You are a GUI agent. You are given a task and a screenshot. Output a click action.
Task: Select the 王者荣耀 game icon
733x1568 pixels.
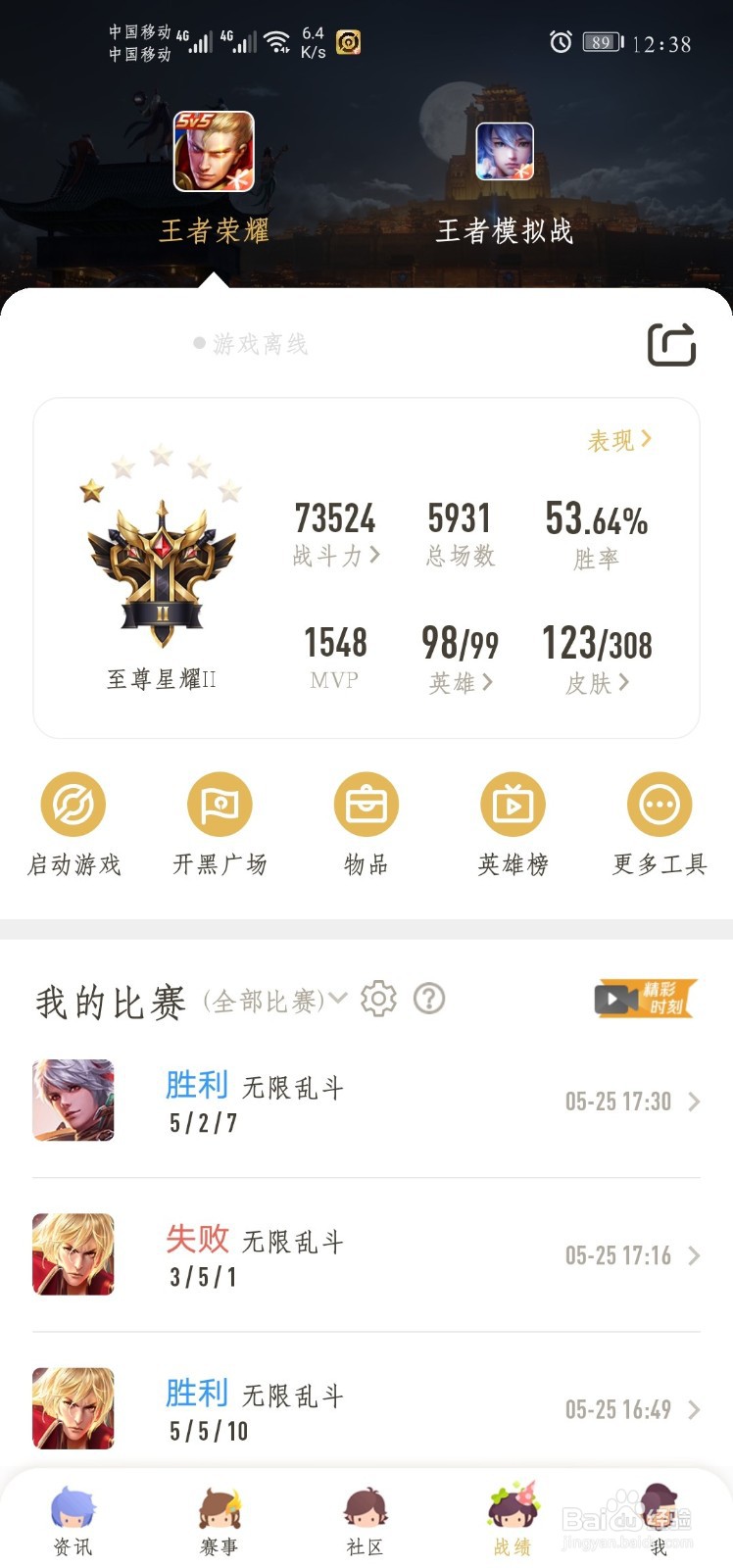216,150
